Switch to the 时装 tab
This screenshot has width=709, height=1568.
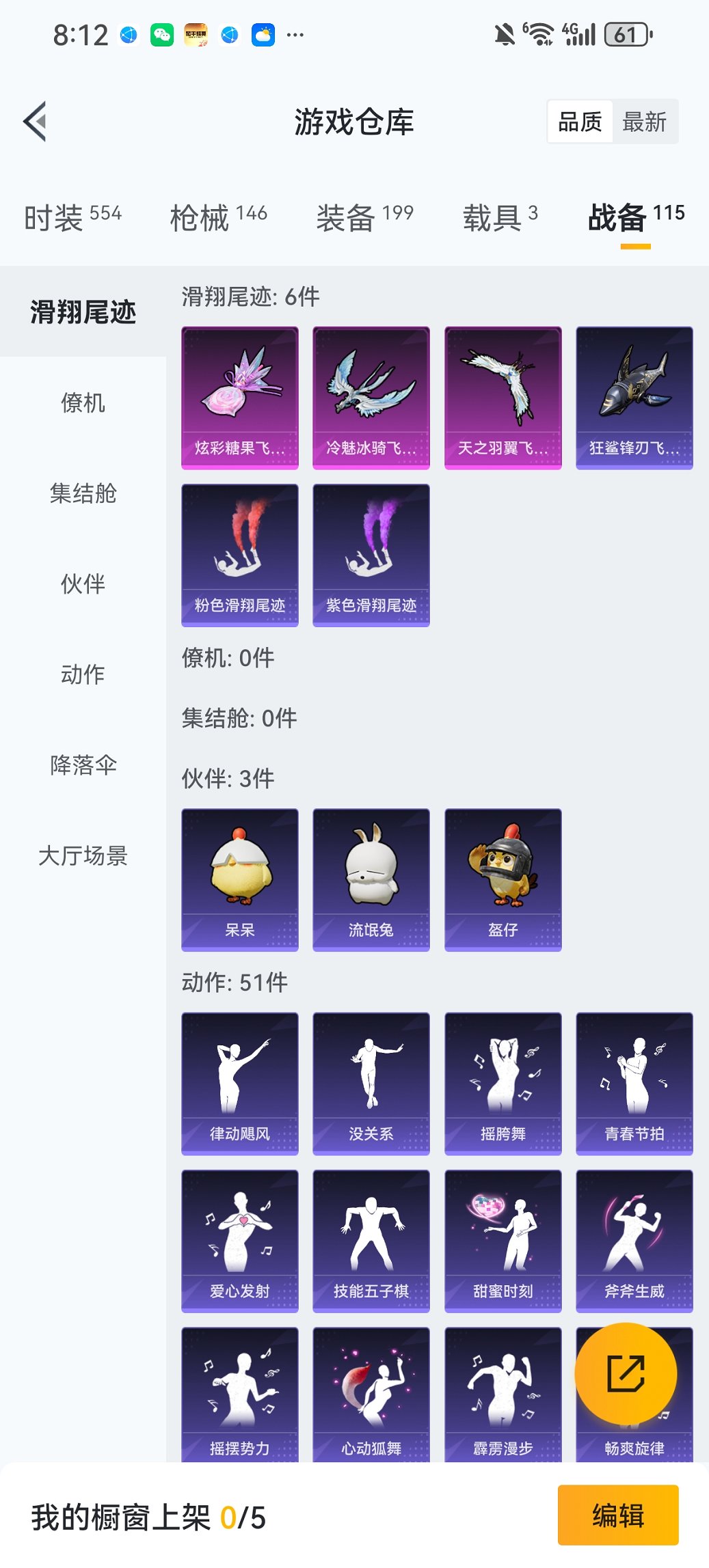[72, 217]
